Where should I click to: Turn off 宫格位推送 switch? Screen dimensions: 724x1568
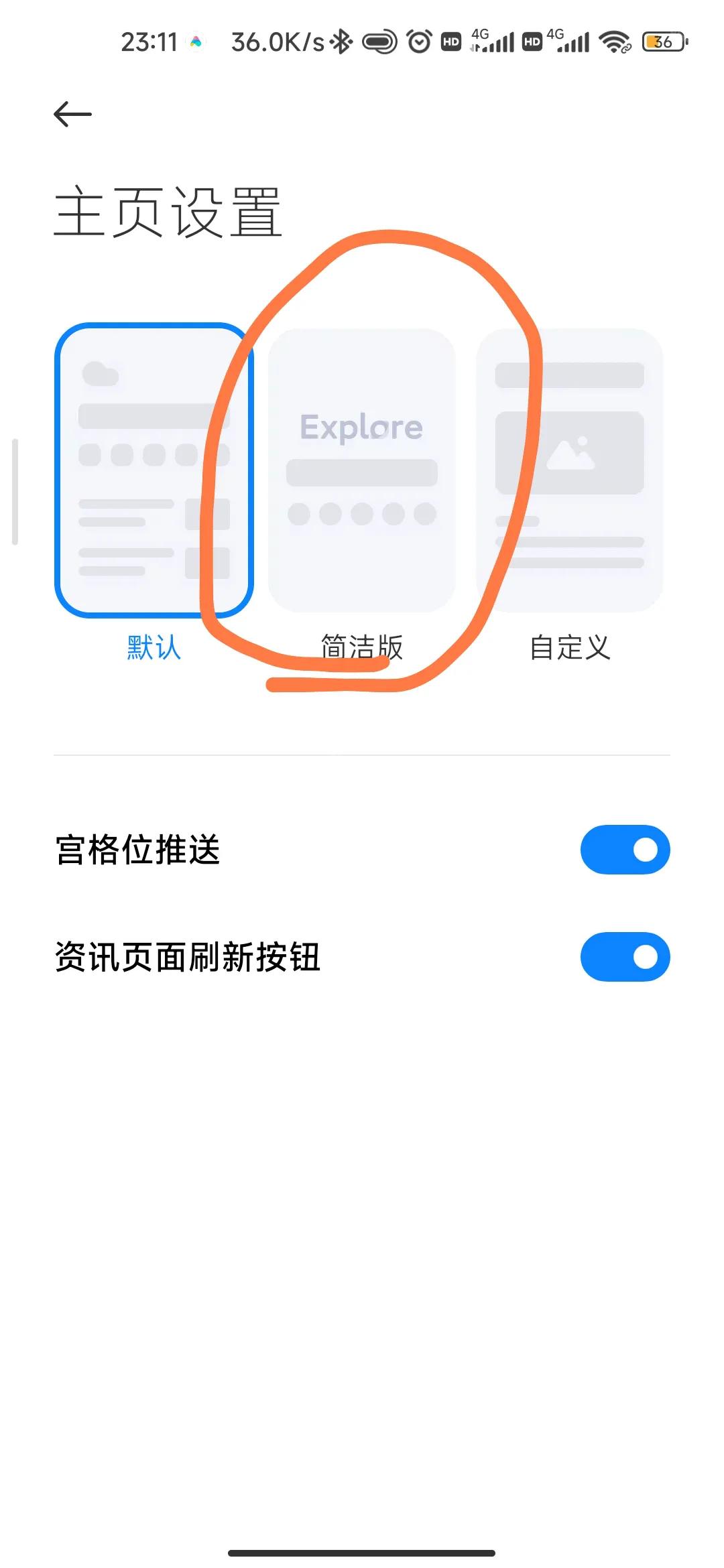[x=625, y=850]
